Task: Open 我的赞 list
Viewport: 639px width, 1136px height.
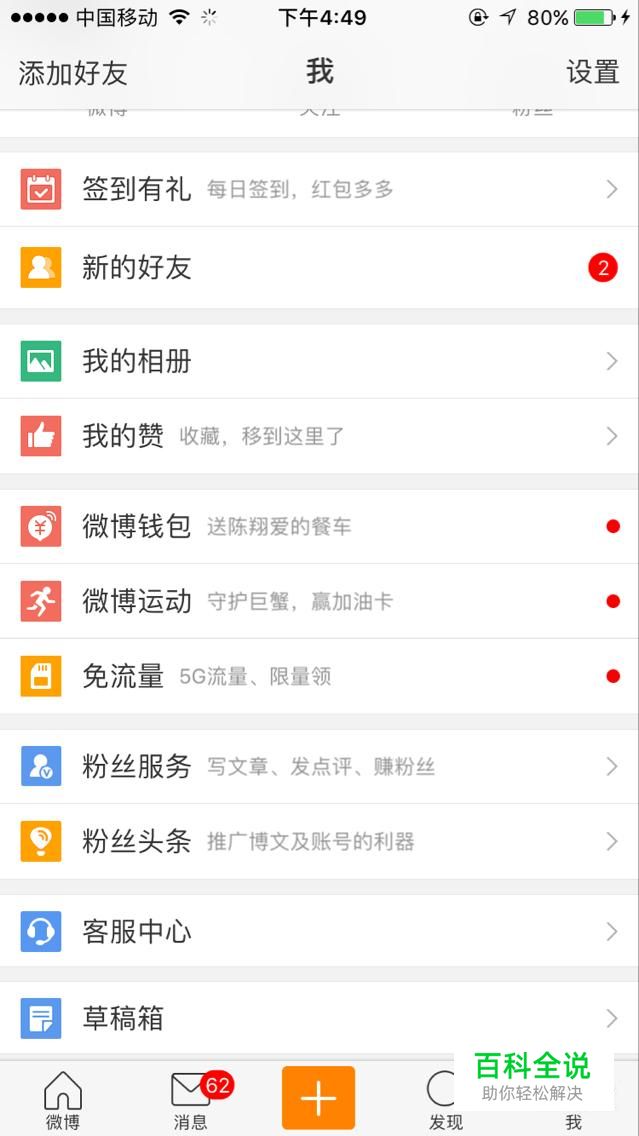Action: 320,436
